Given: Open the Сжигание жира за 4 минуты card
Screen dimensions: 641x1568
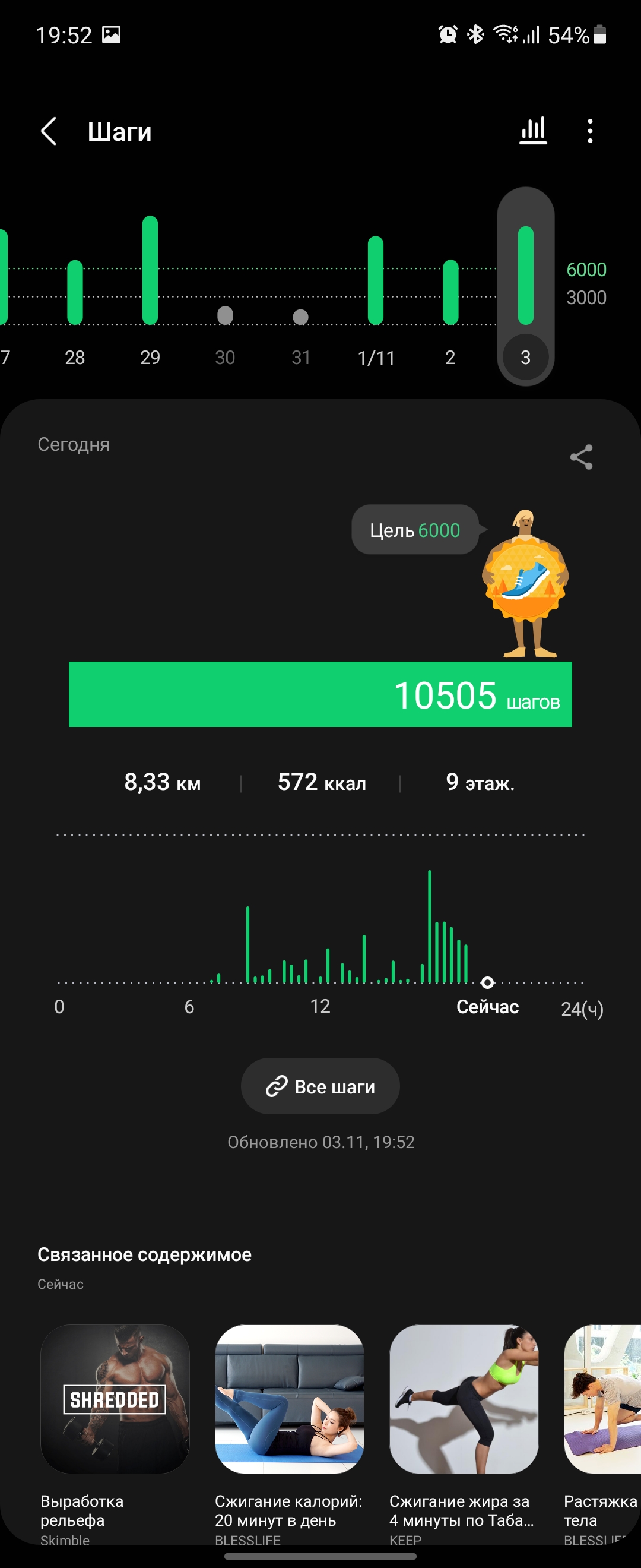Looking at the screenshot, I should tap(464, 1399).
